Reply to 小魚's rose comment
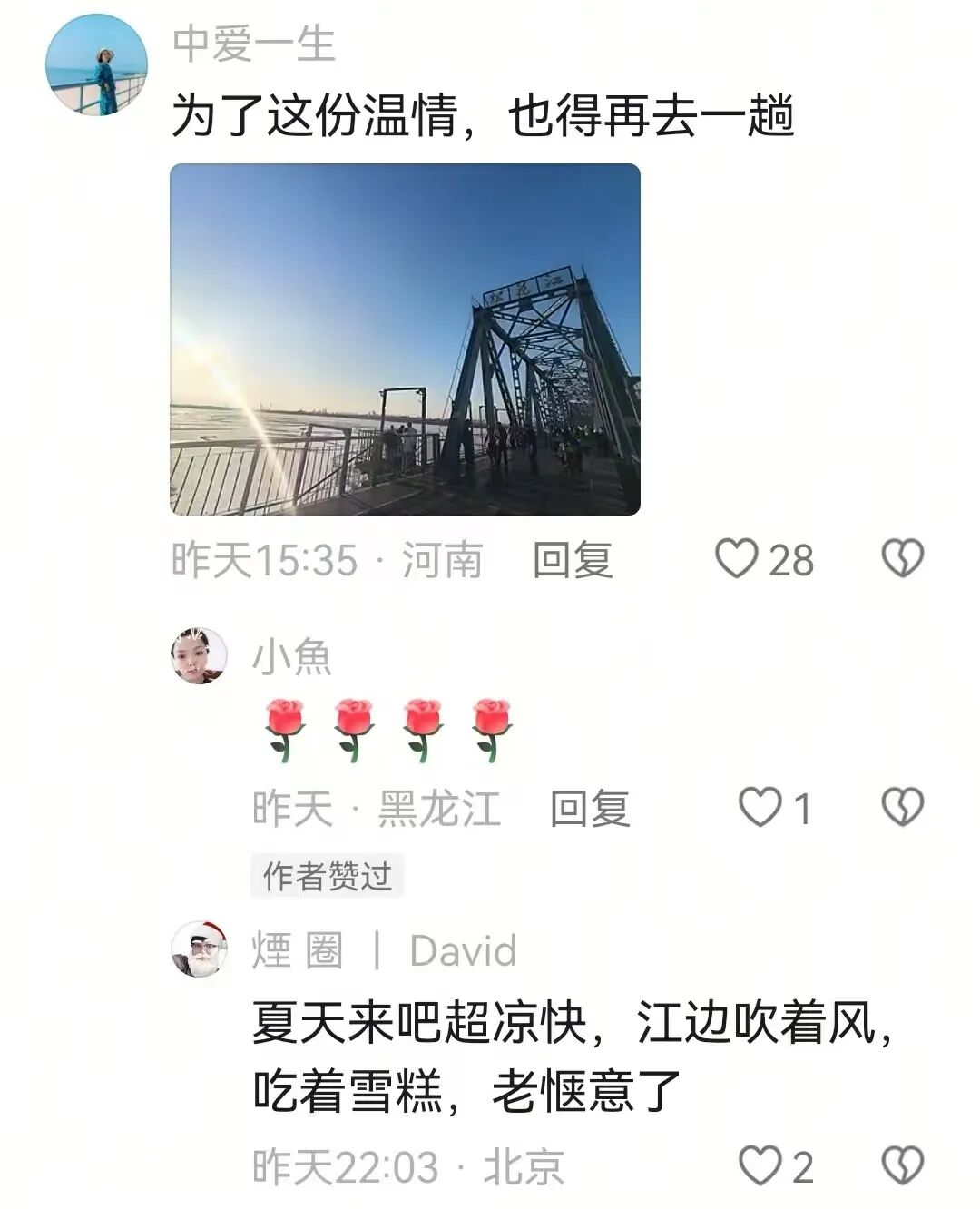 pyautogui.click(x=590, y=808)
